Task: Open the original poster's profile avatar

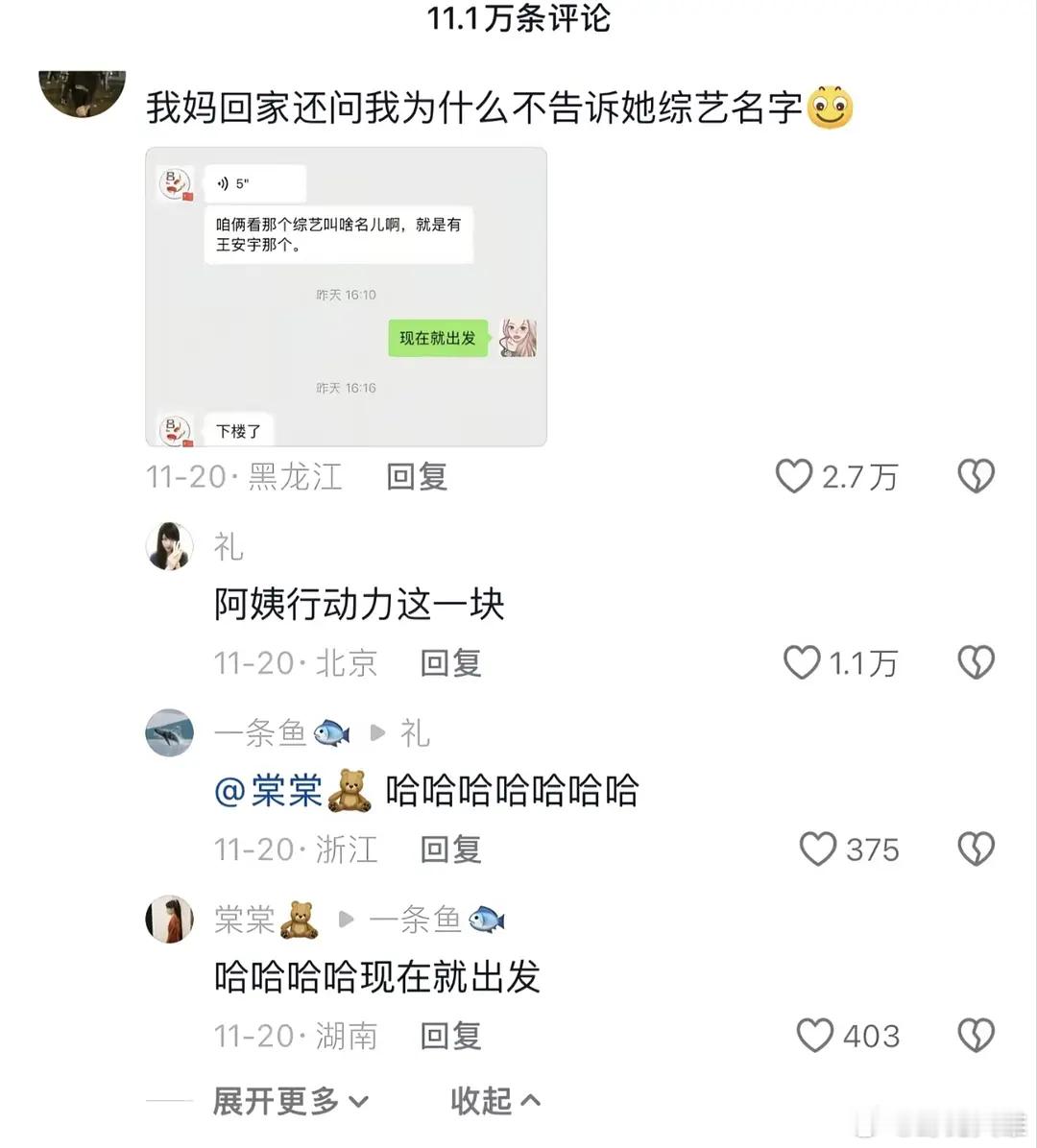Action: pyautogui.click(x=83, y=93)
